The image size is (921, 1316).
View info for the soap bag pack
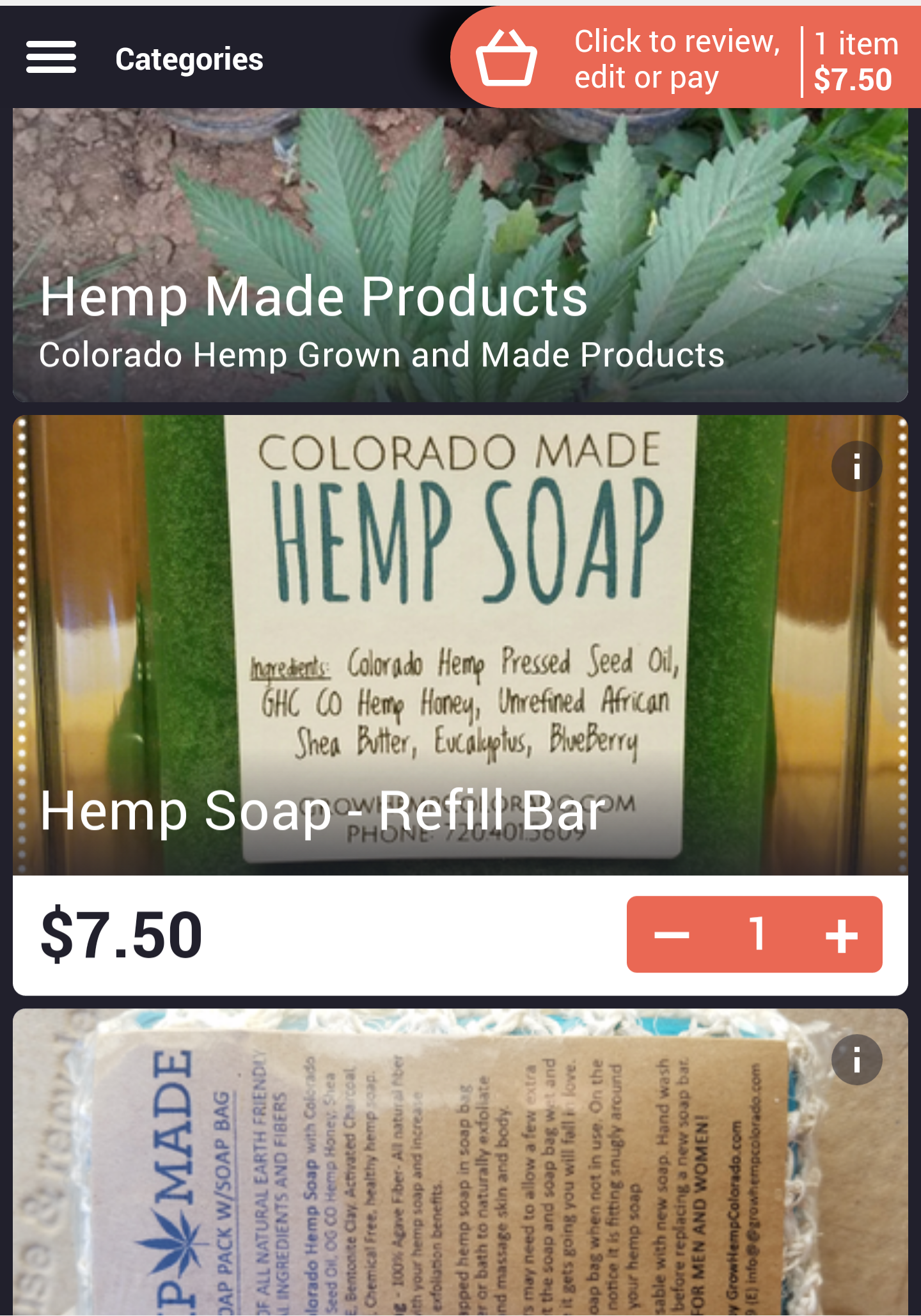pyautogui.click(x=856, y=1060)
